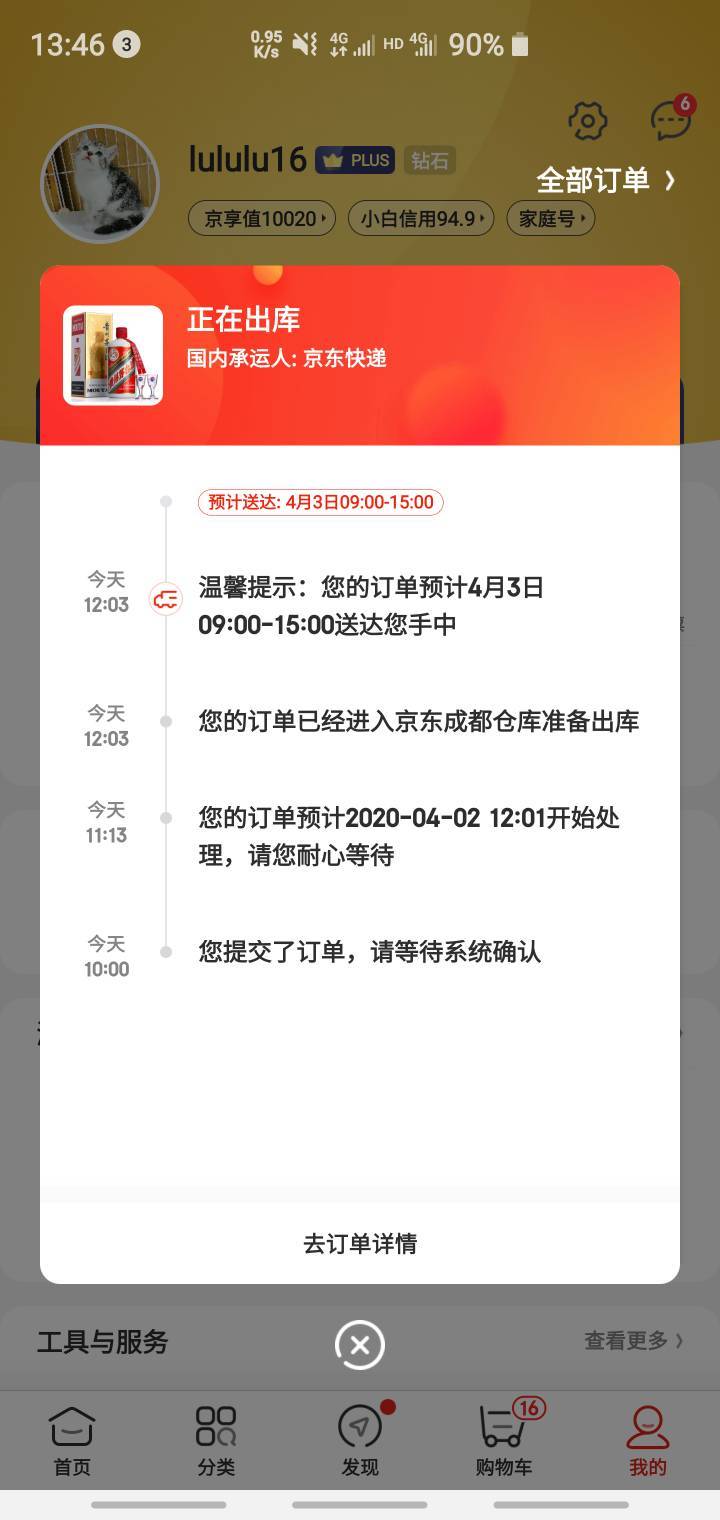
Task: Open the messages icon with 6 badge
Action: 671,119
